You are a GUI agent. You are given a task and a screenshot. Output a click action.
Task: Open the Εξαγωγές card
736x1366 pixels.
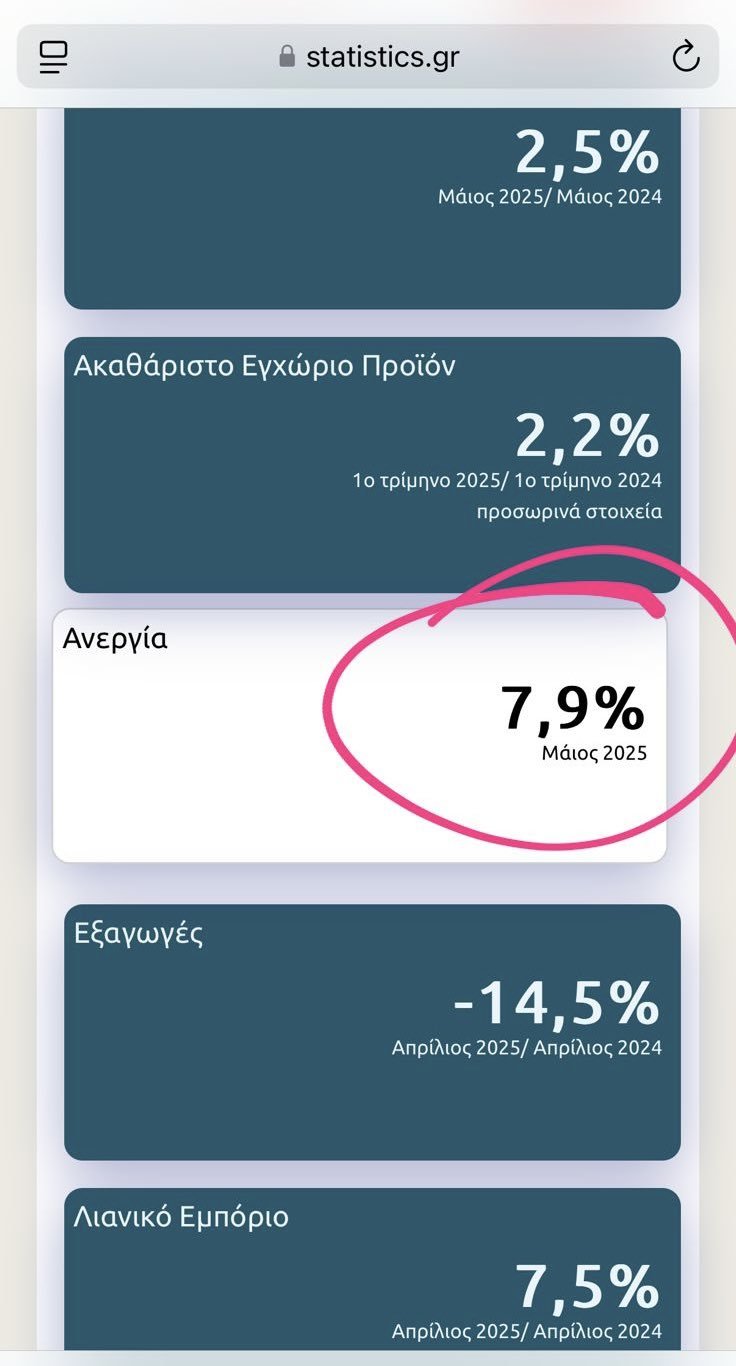tap(372, 1031)
